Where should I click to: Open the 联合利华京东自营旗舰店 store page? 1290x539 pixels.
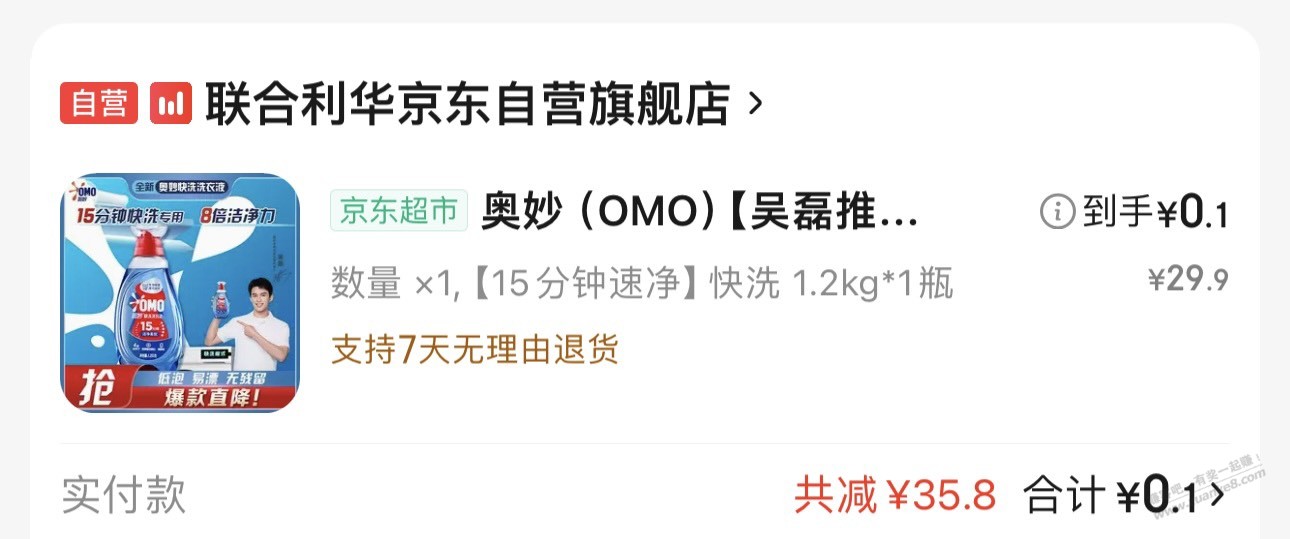point(466,104)
